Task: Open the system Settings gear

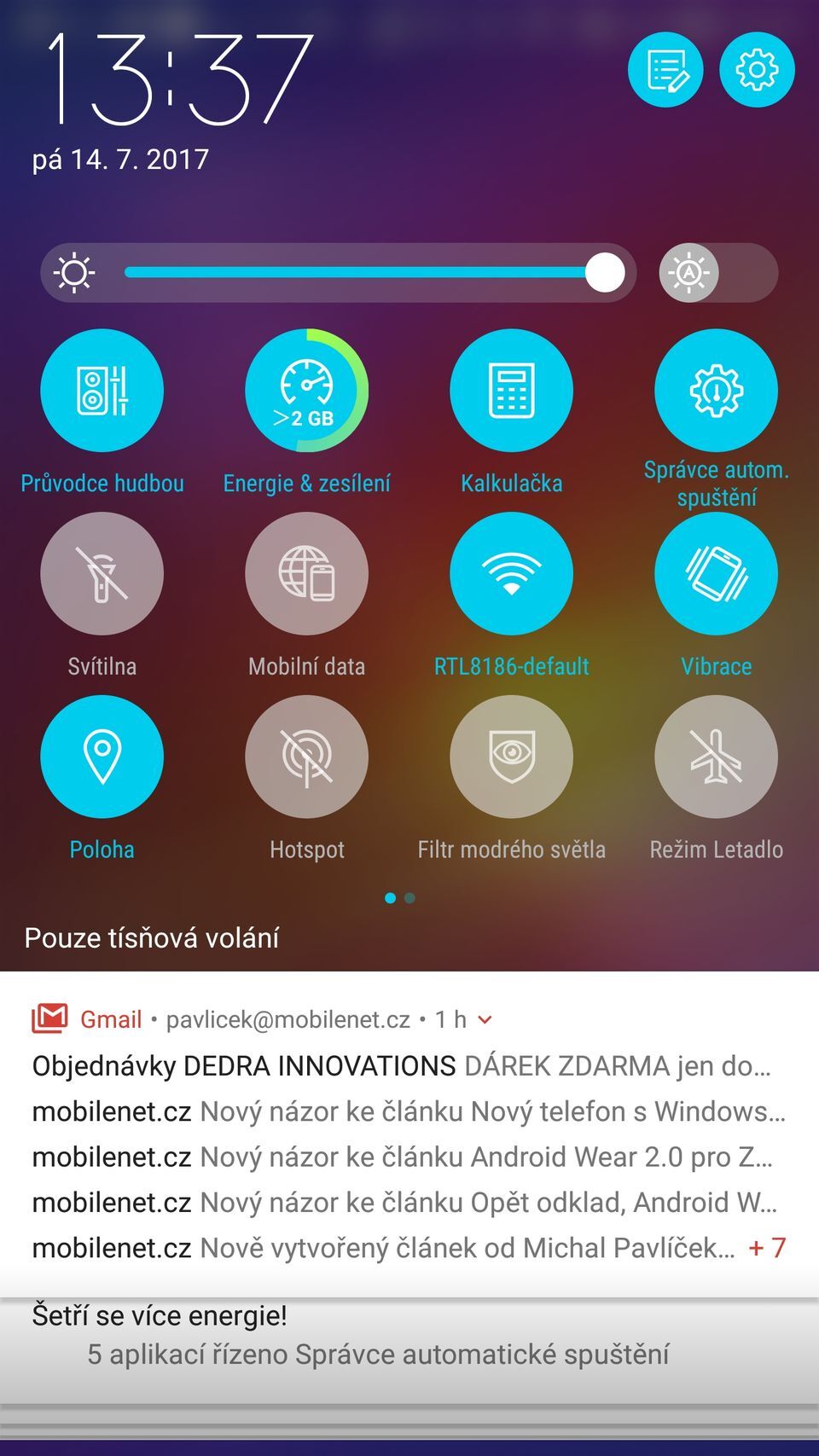Action: (x=756, y=70)
